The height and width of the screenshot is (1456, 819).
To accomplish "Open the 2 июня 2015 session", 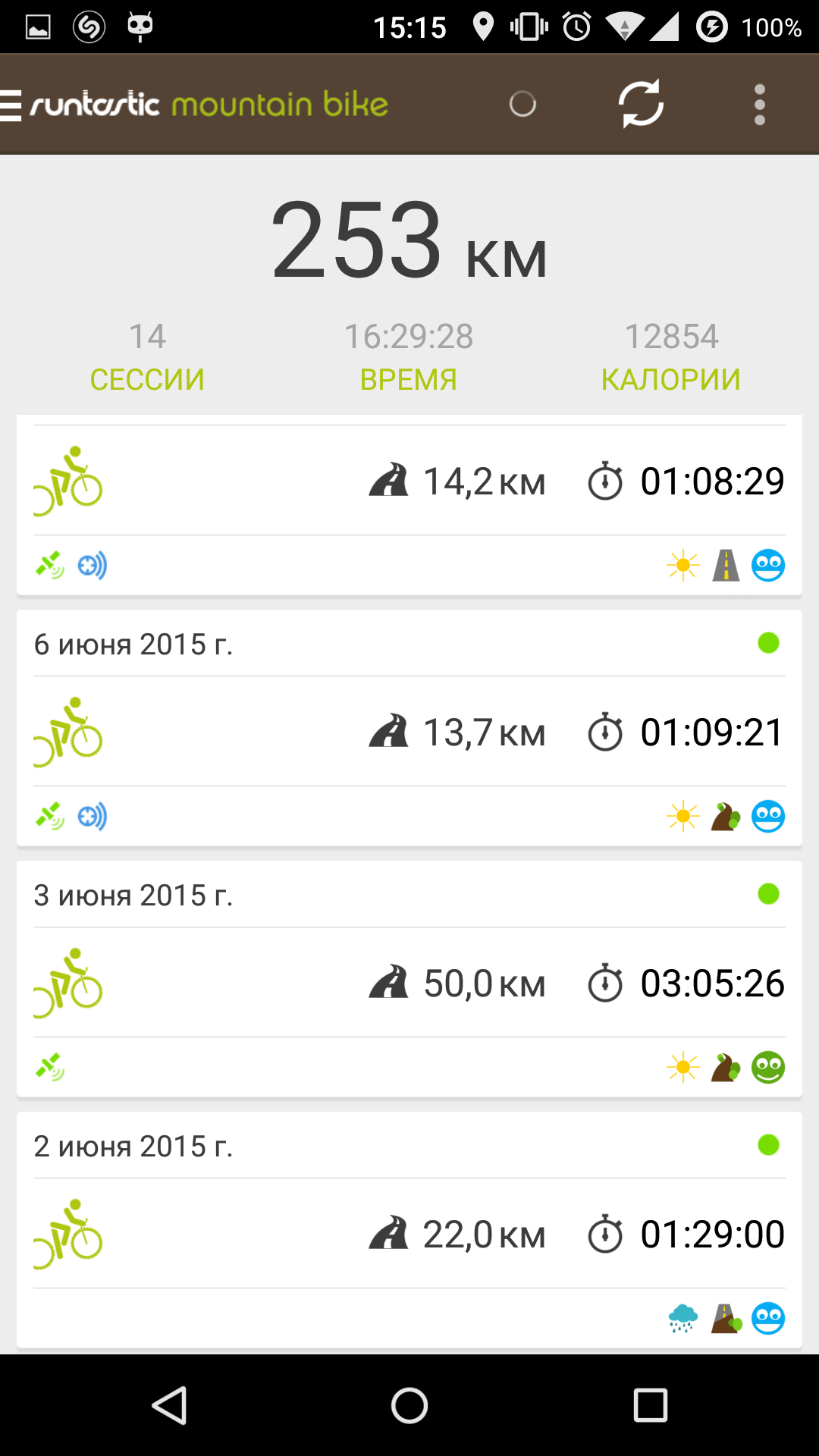I will (409, 1230).
